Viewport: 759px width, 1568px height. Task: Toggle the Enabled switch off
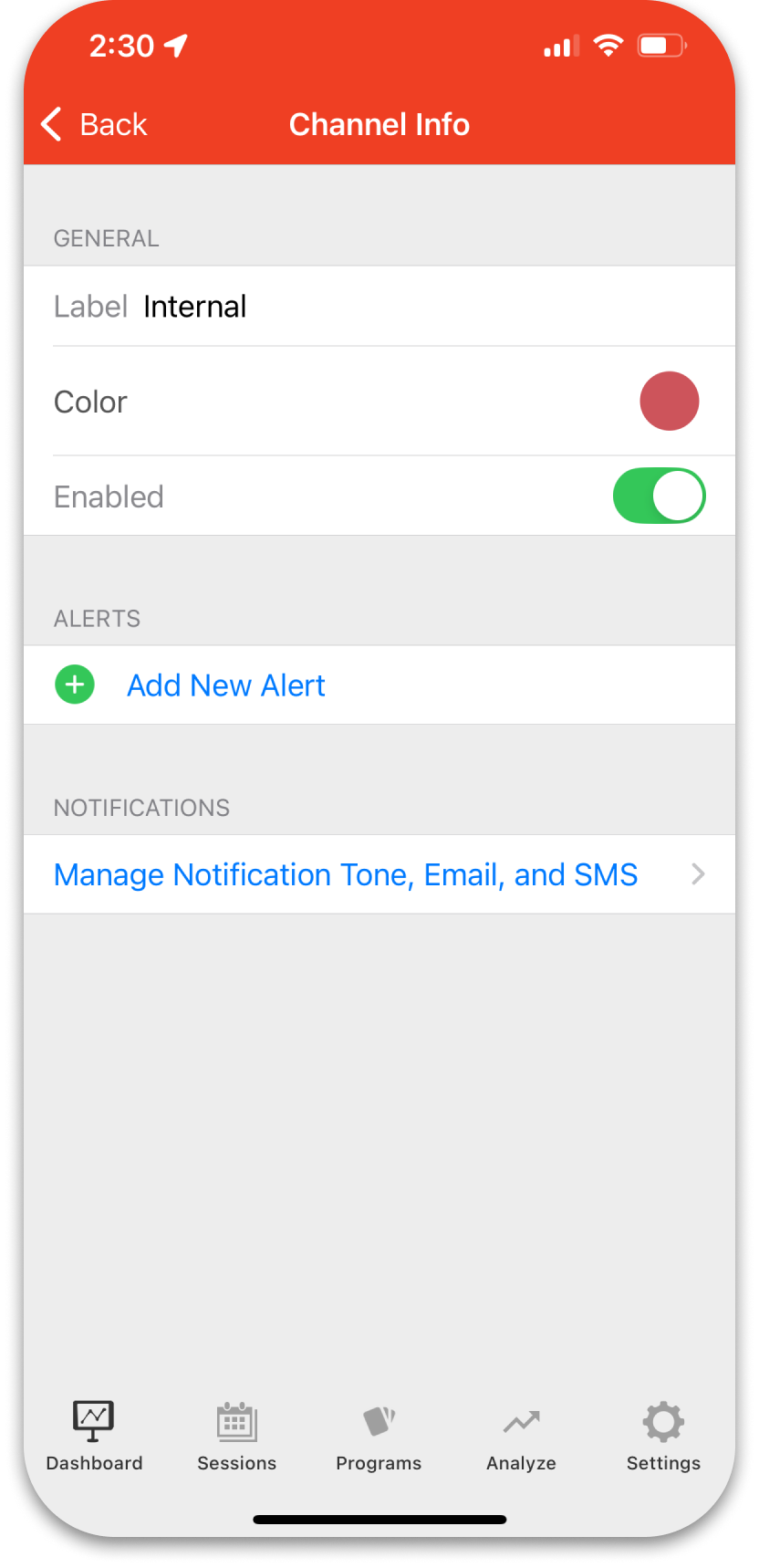point(659,497)
